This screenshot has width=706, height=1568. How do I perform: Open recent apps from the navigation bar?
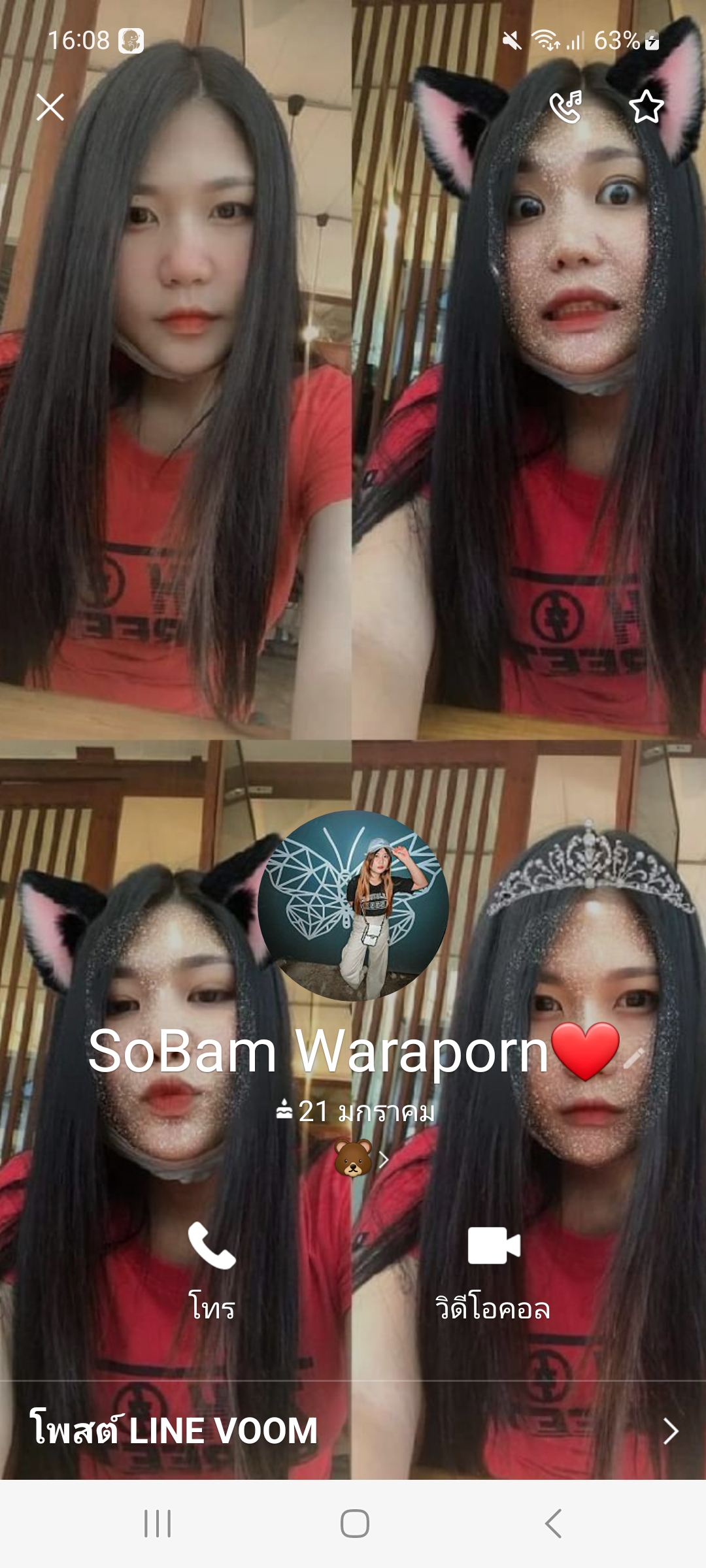coord(158,1524)
